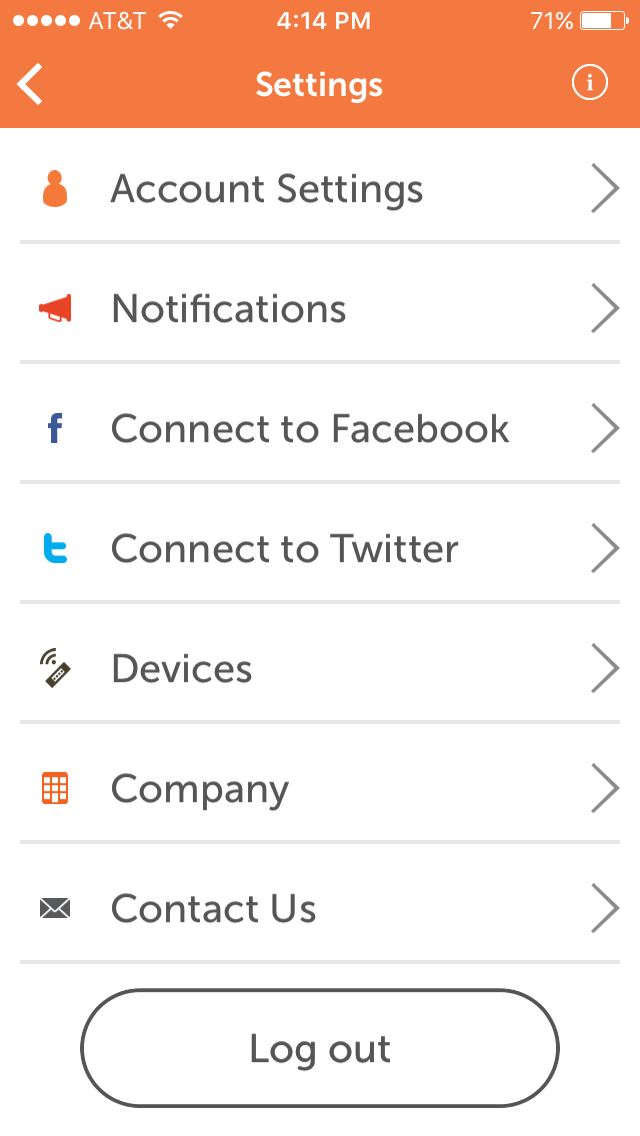Select Connect to Facebook
Image resolution: width=640 pixels, height=1136 pixels.
pos(320,429)
